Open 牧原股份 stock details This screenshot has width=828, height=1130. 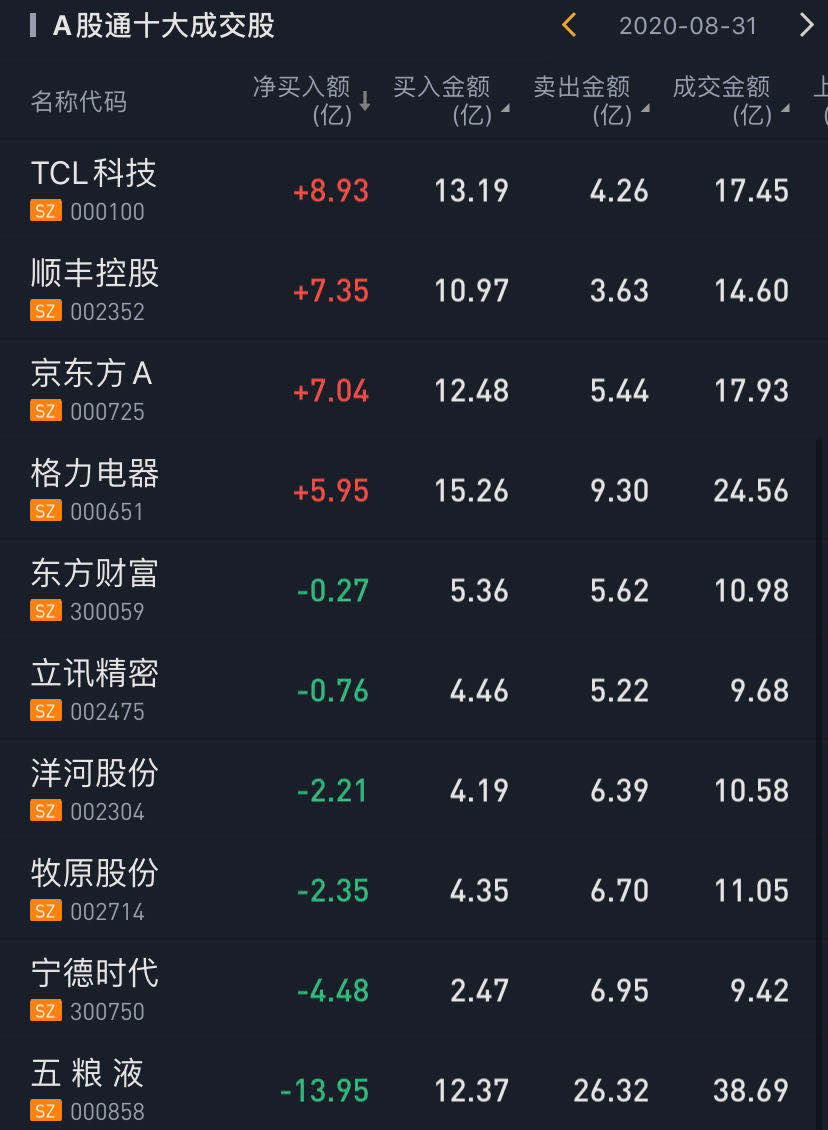(x=94, y=889)
